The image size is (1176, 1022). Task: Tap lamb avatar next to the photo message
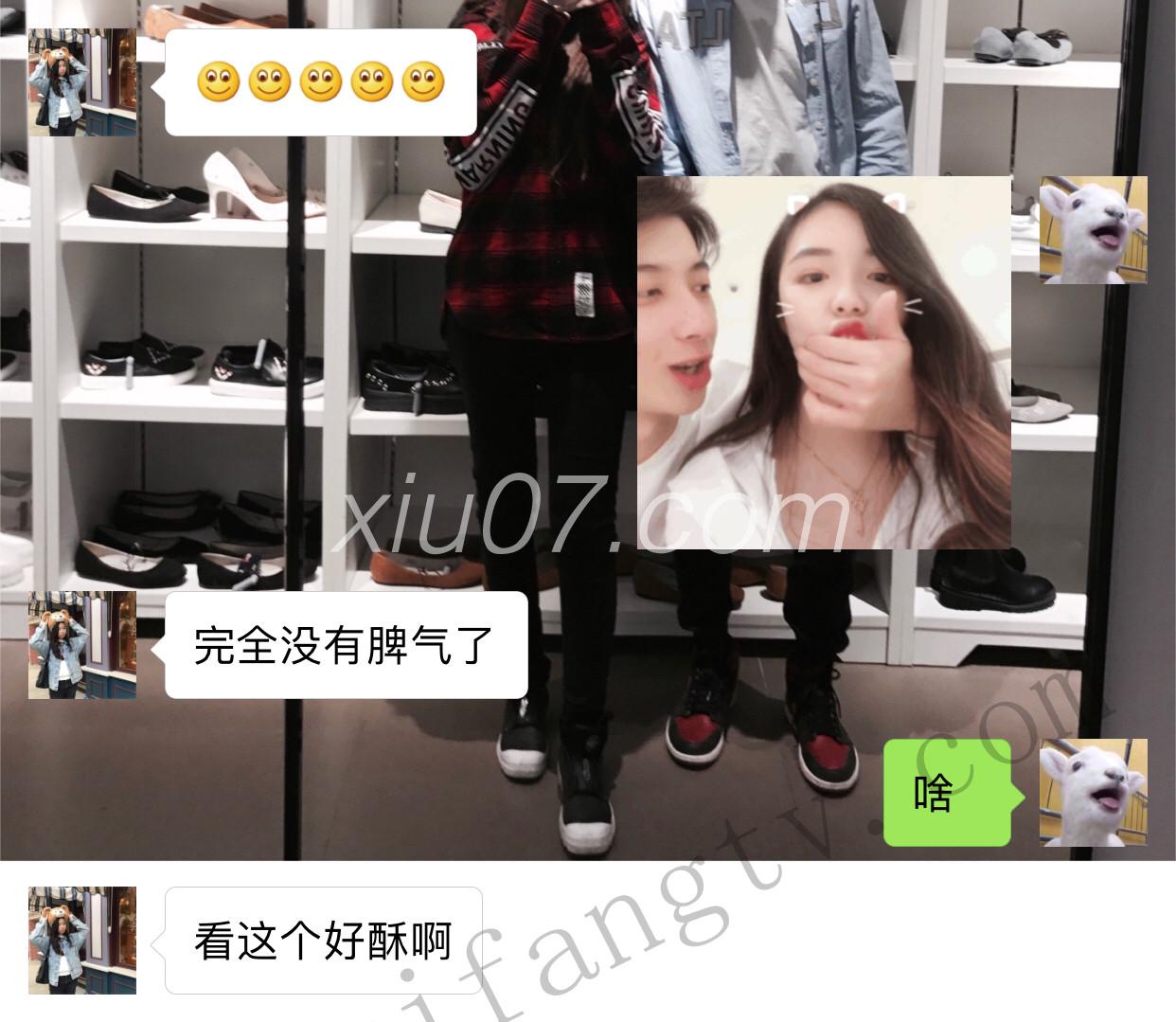pyautogui.click(x=1093, y=230)
